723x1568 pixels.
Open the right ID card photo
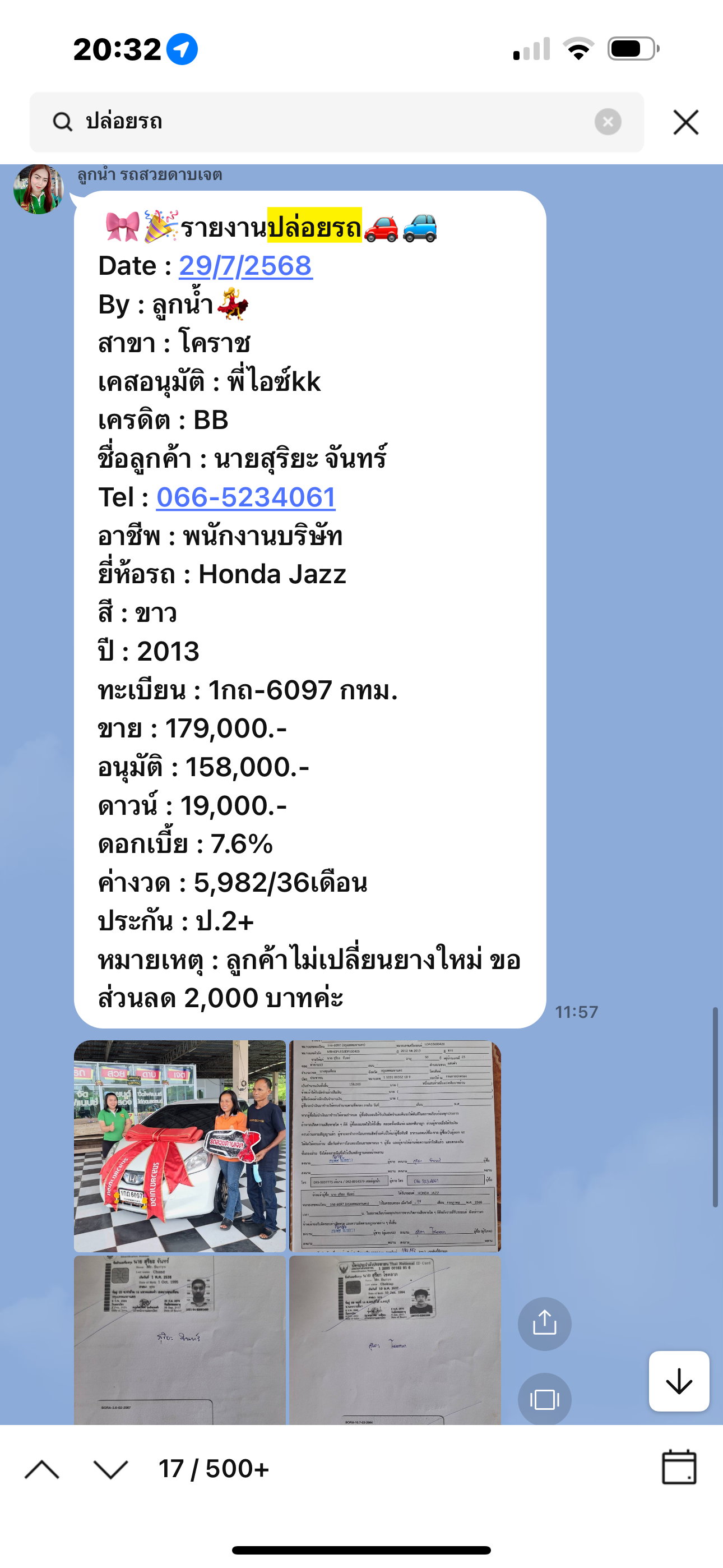[x=395, y=1339]
